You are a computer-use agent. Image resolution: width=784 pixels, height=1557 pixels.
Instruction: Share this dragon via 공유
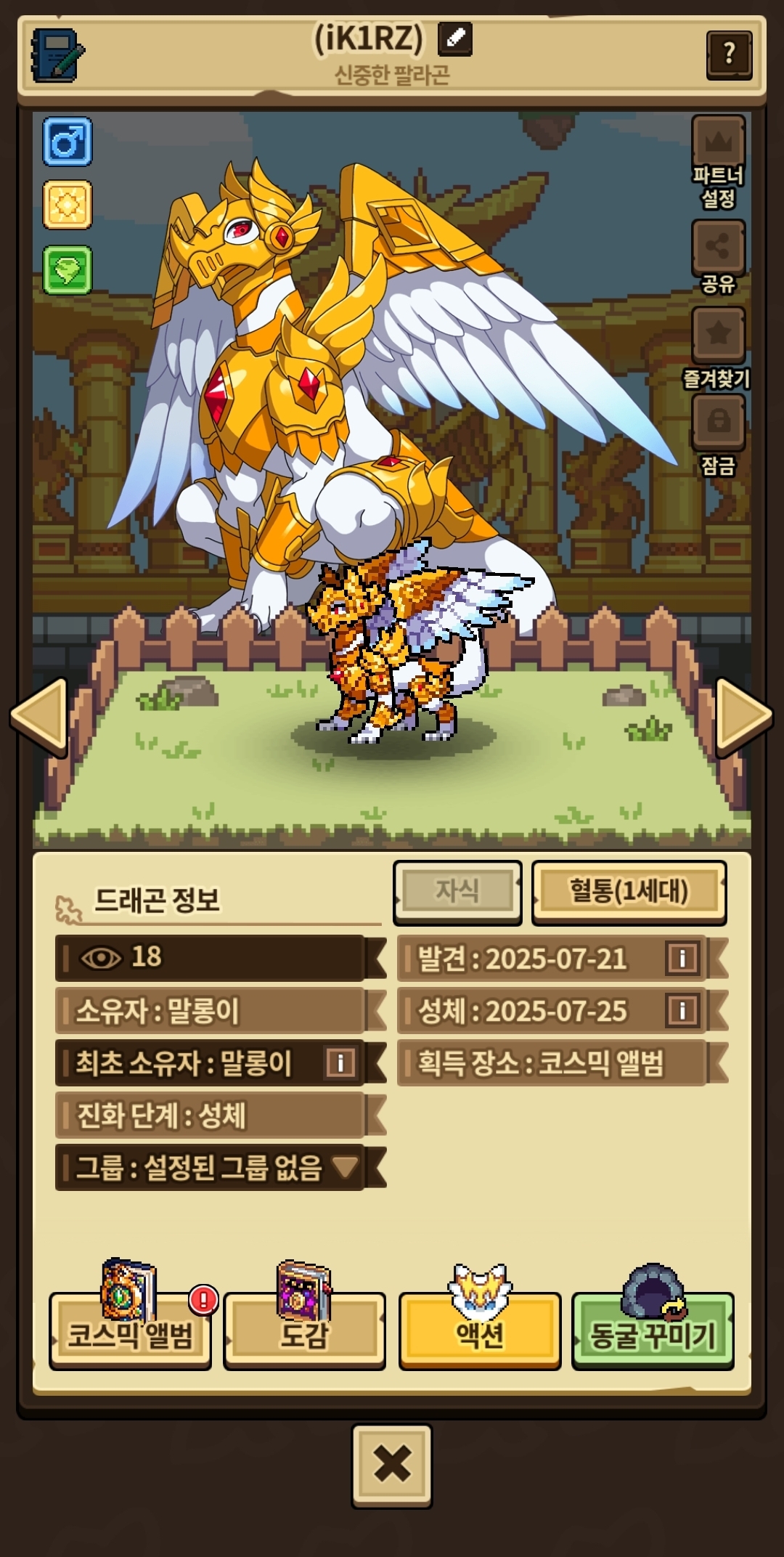click(x=718, y=247)
